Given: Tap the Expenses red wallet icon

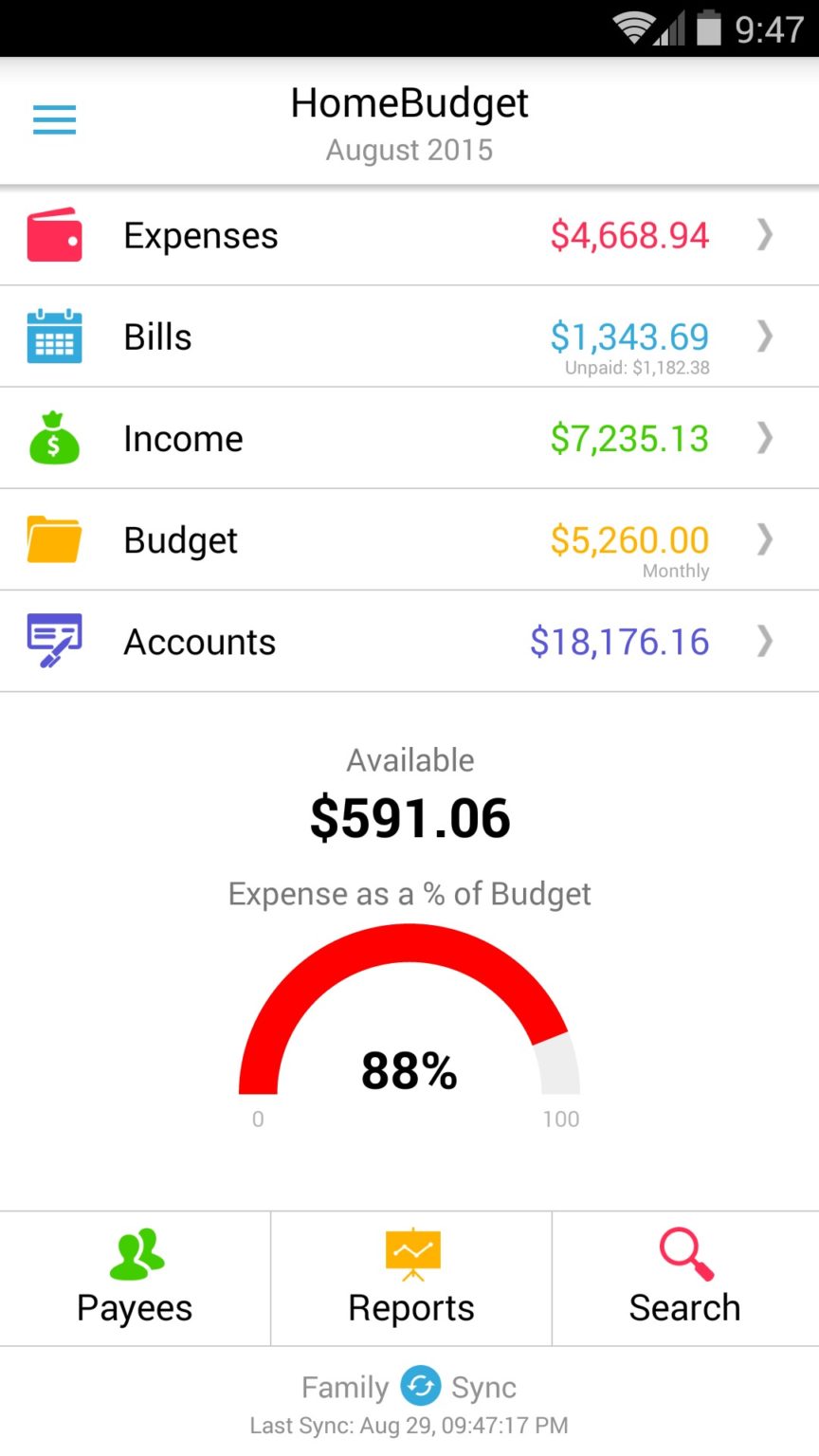Looking at the screenshot, I should pyautogui.click(x=54, y=234).
